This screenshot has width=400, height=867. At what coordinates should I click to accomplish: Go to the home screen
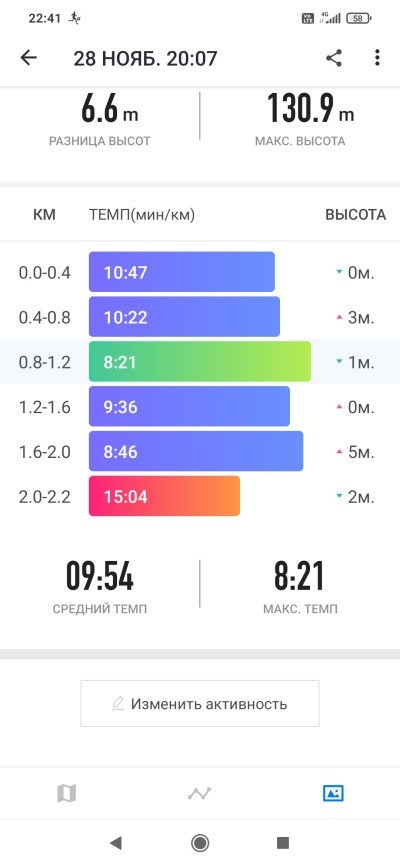pos(200,843)
